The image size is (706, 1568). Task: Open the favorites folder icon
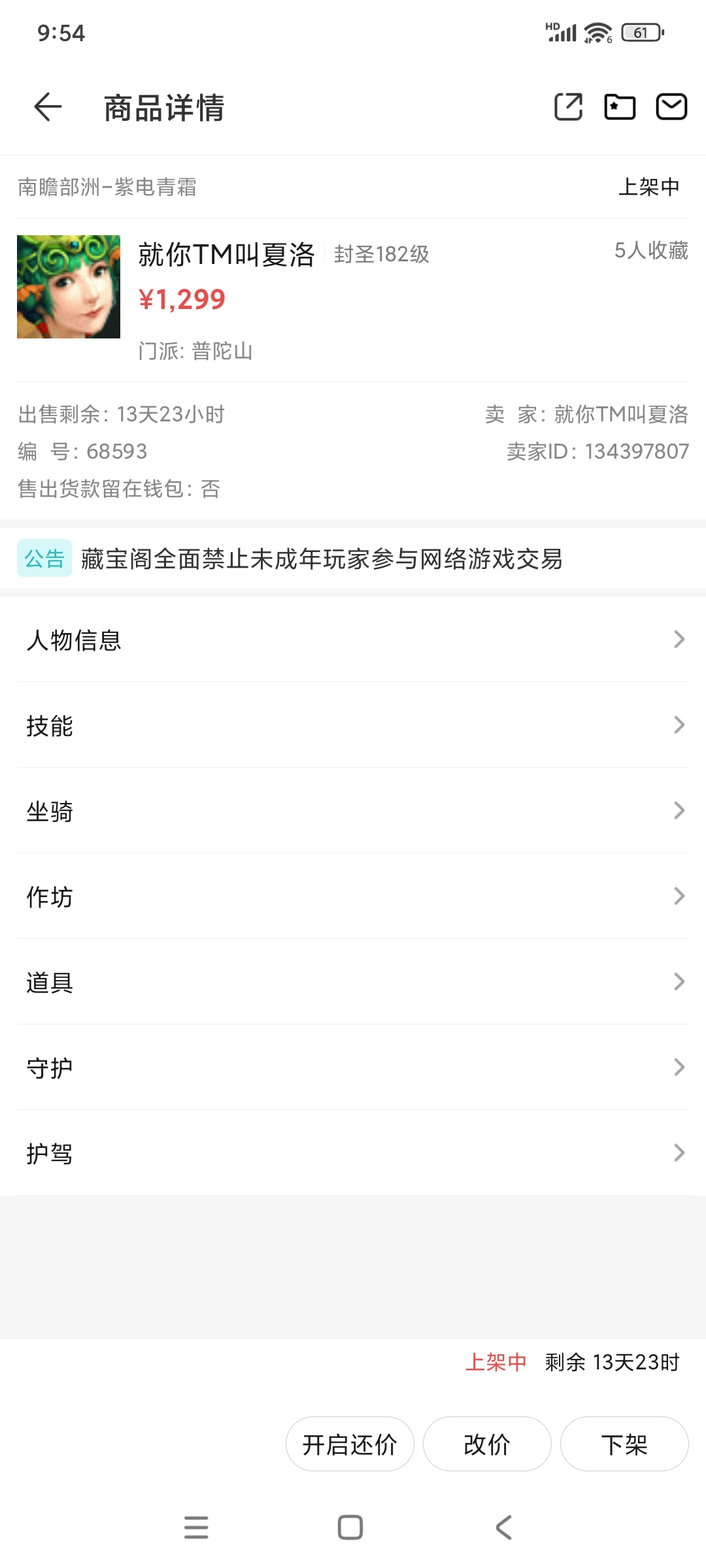pos(619,107)
